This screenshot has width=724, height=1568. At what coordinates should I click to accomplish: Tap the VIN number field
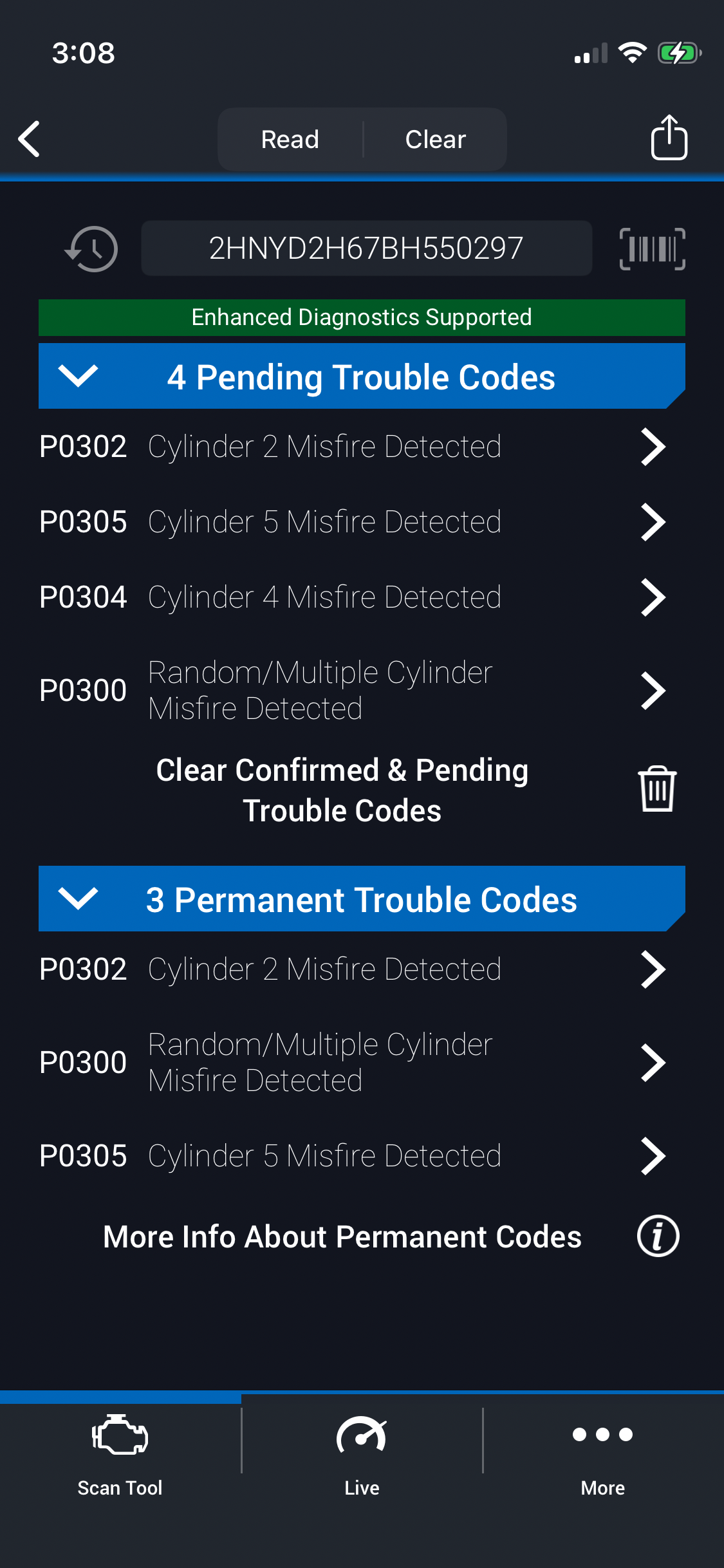tap(366, 248)
